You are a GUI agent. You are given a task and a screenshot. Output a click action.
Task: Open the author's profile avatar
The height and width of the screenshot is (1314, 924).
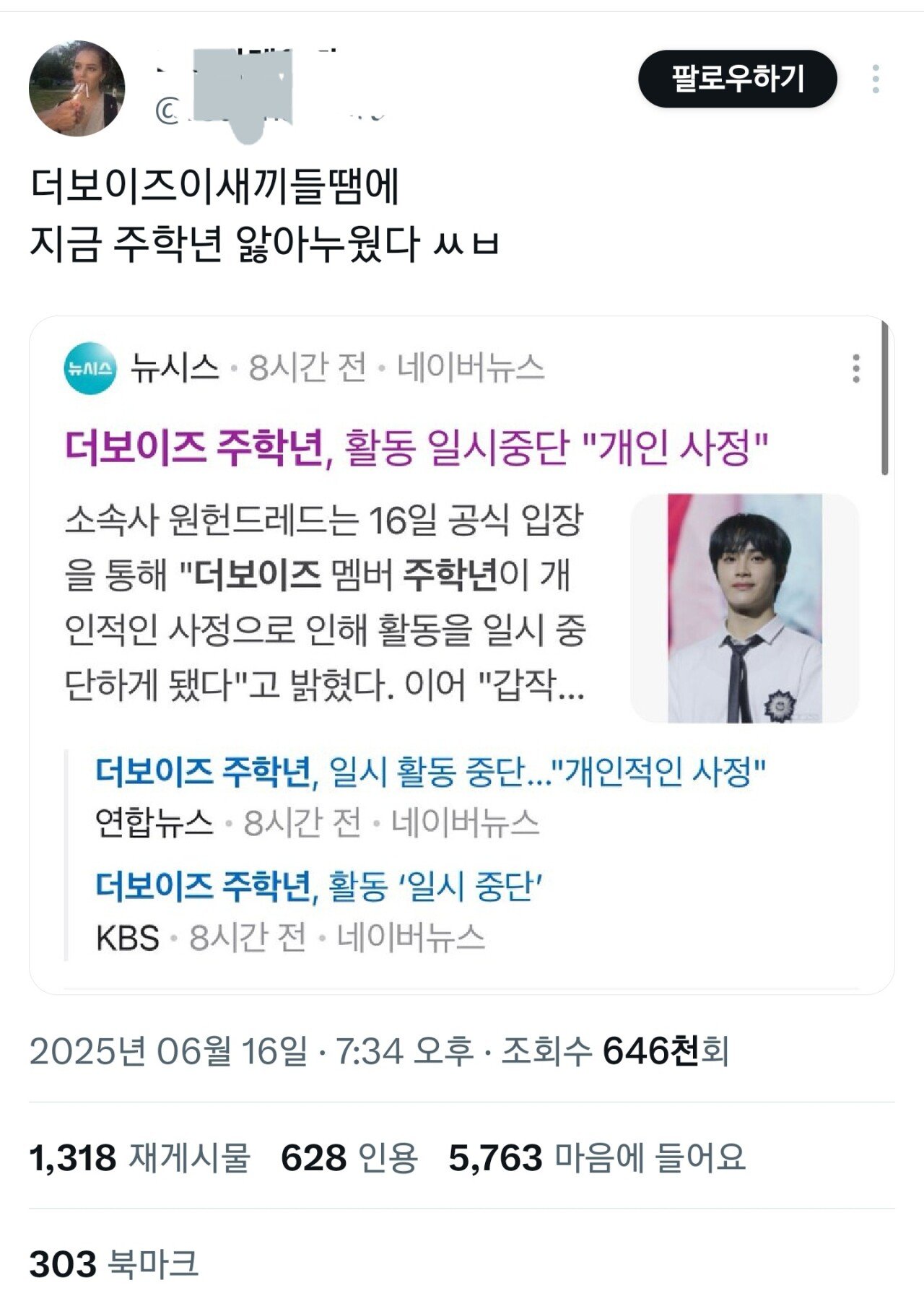(x=77, y=88)
